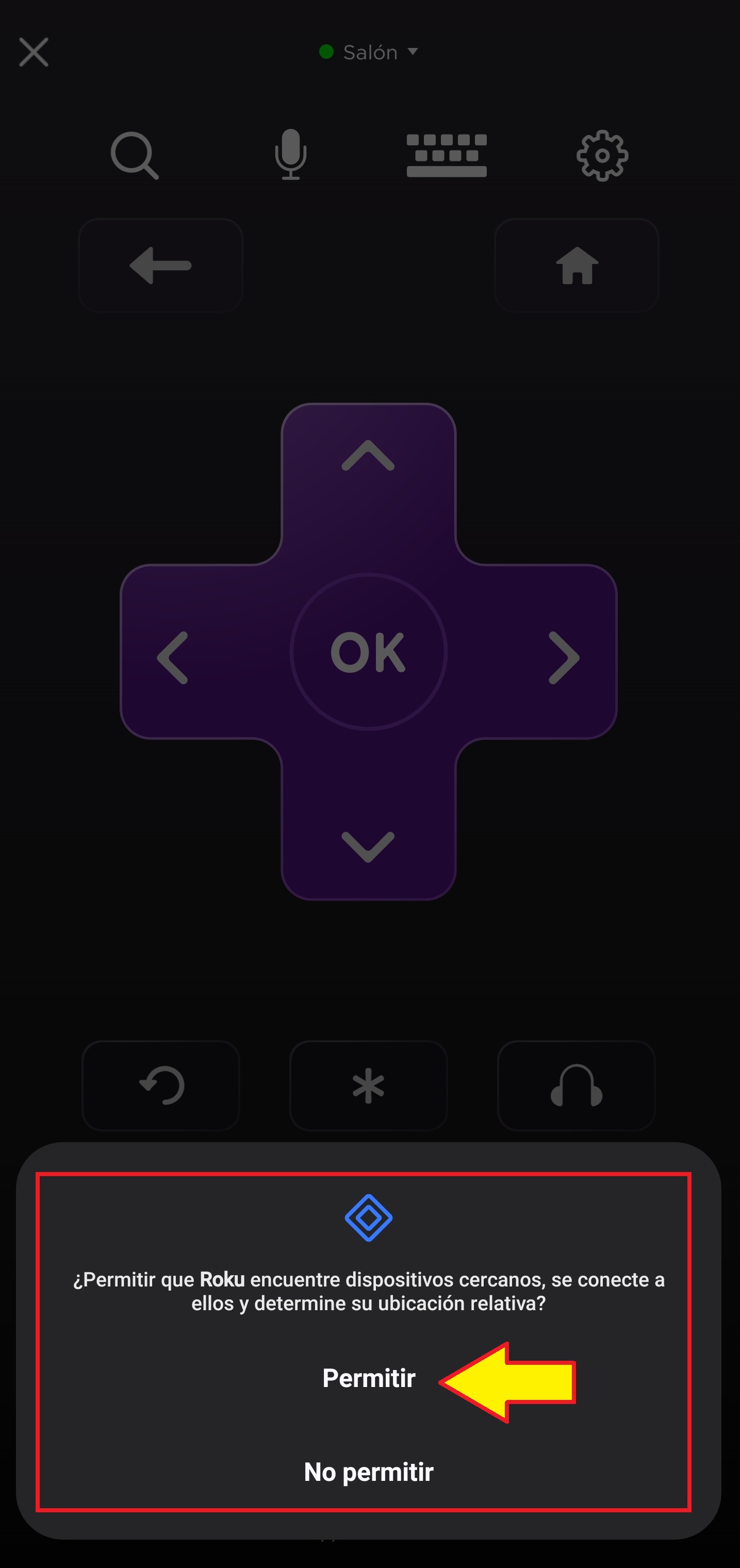Open the search magnifier

(x=135, y=155)
